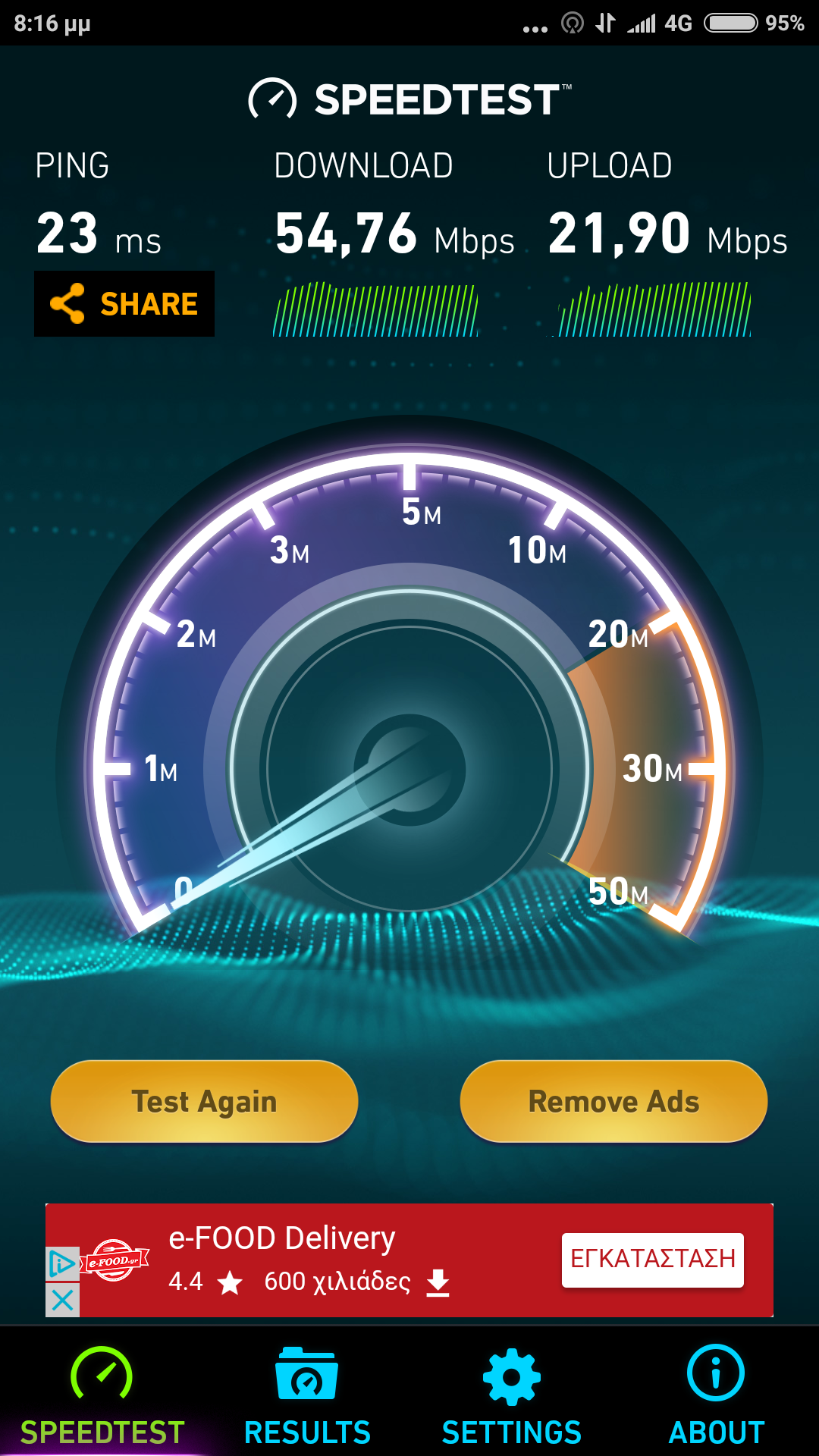Tap the Remove Ads button

(x=613, y=1101)
